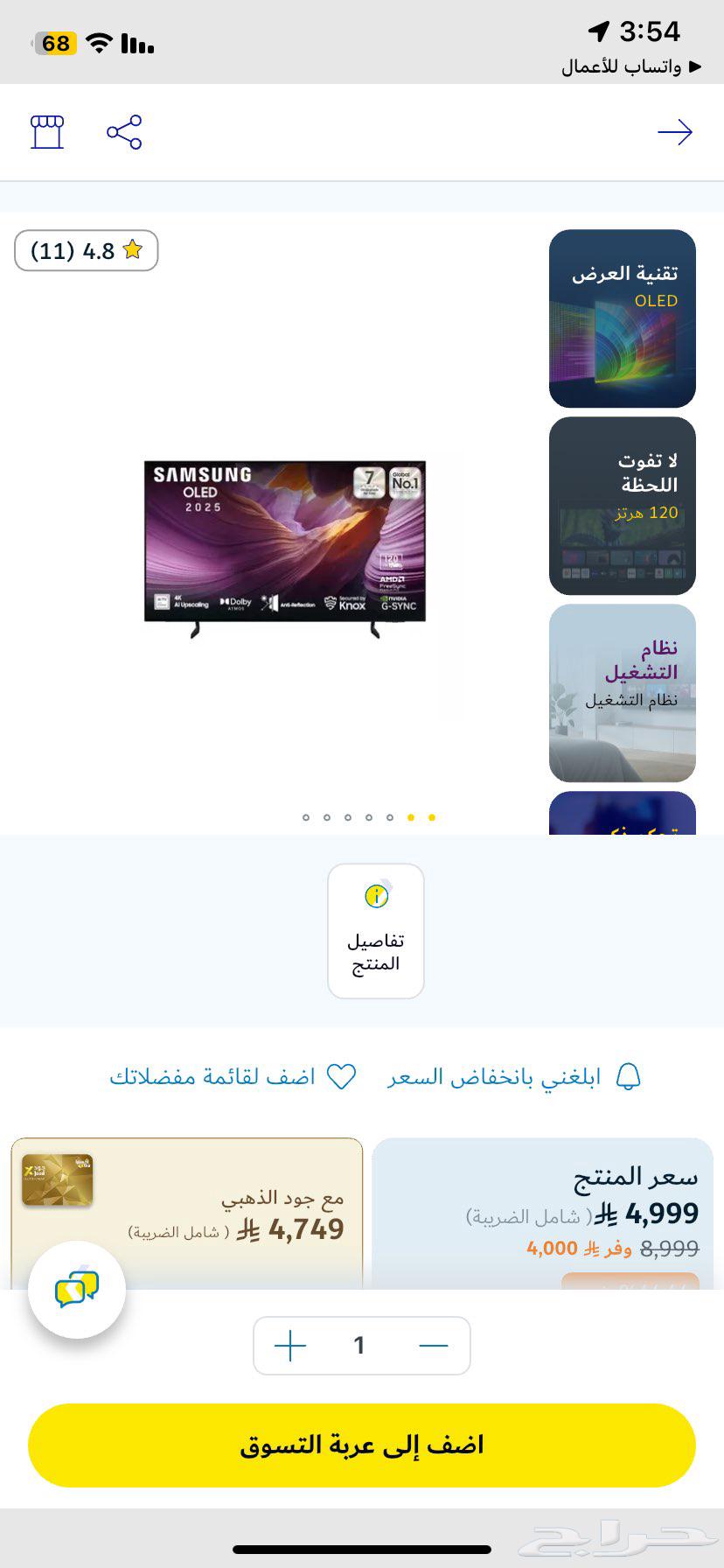The image size is (724, 1568).
Task: Open the 120 هرتز refresh rate card
Action: (x=621, y=506)
